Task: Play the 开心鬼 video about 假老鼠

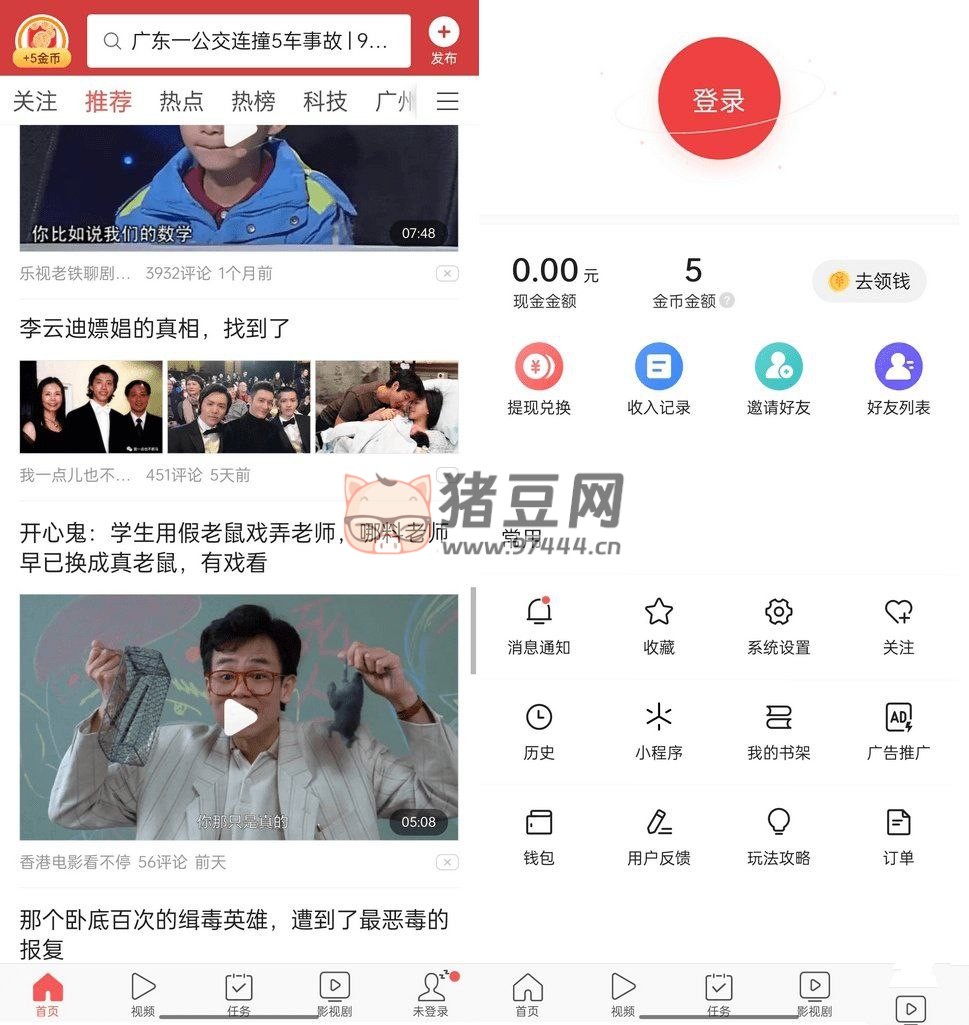Action: (239, 717)
